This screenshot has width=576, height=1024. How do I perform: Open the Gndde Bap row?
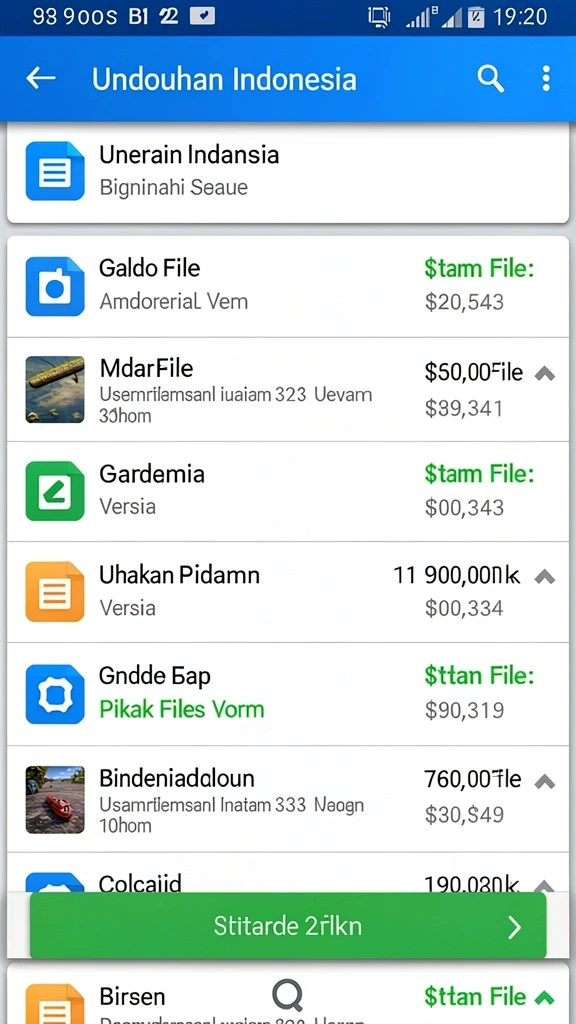(x=288, y=694)
